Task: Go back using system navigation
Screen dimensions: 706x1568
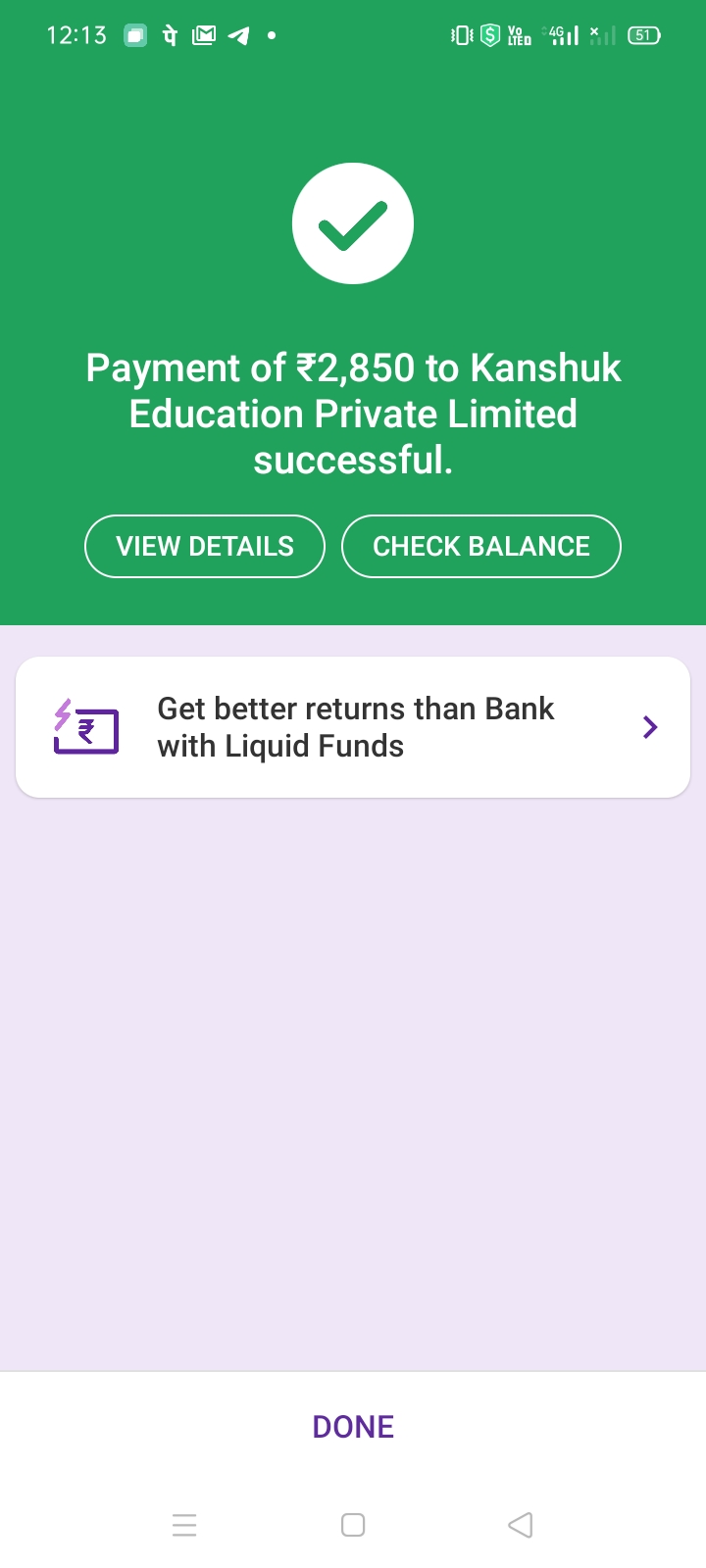Action: 521,1525
